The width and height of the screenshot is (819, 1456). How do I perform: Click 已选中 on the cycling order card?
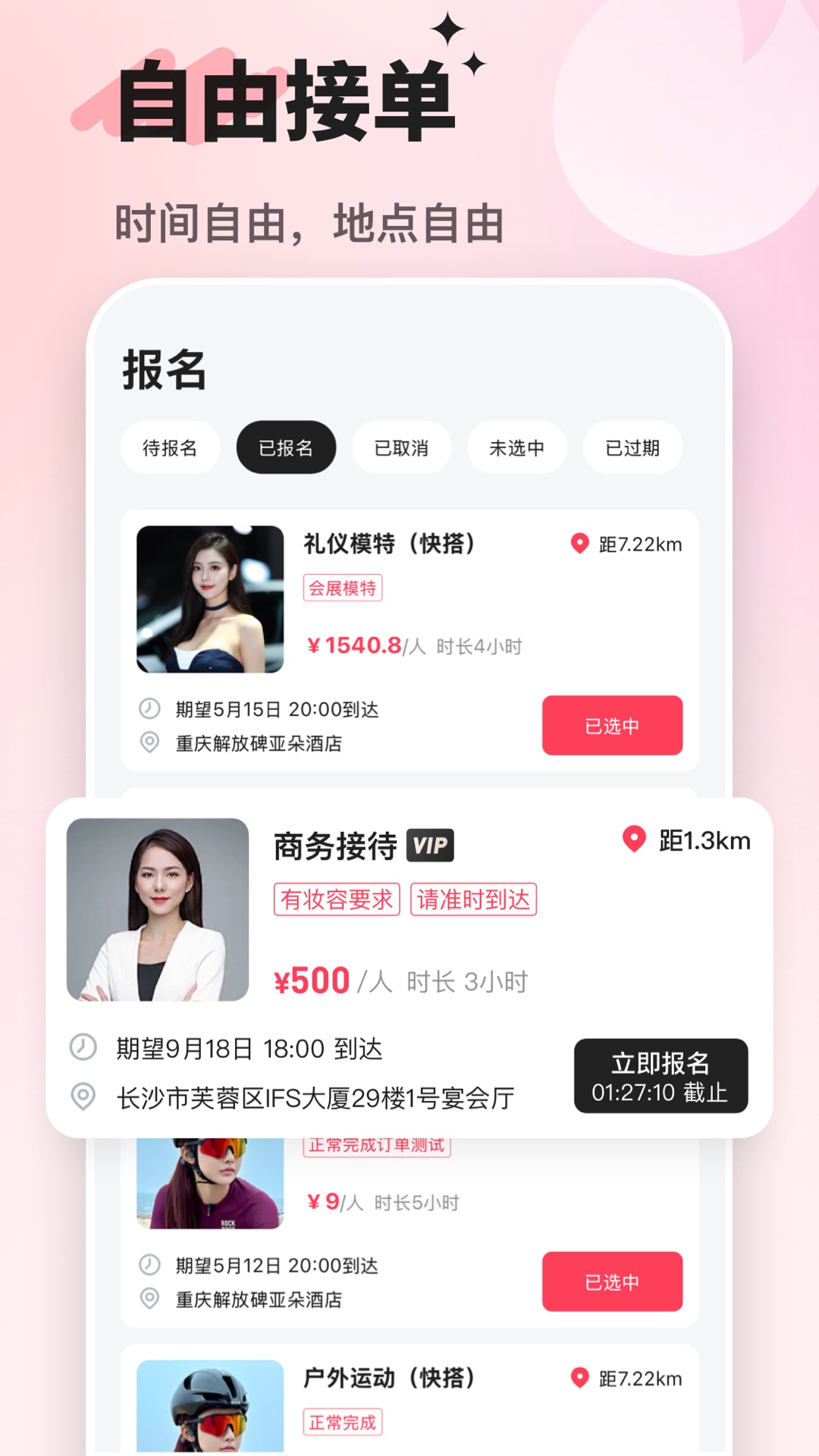612,1282
